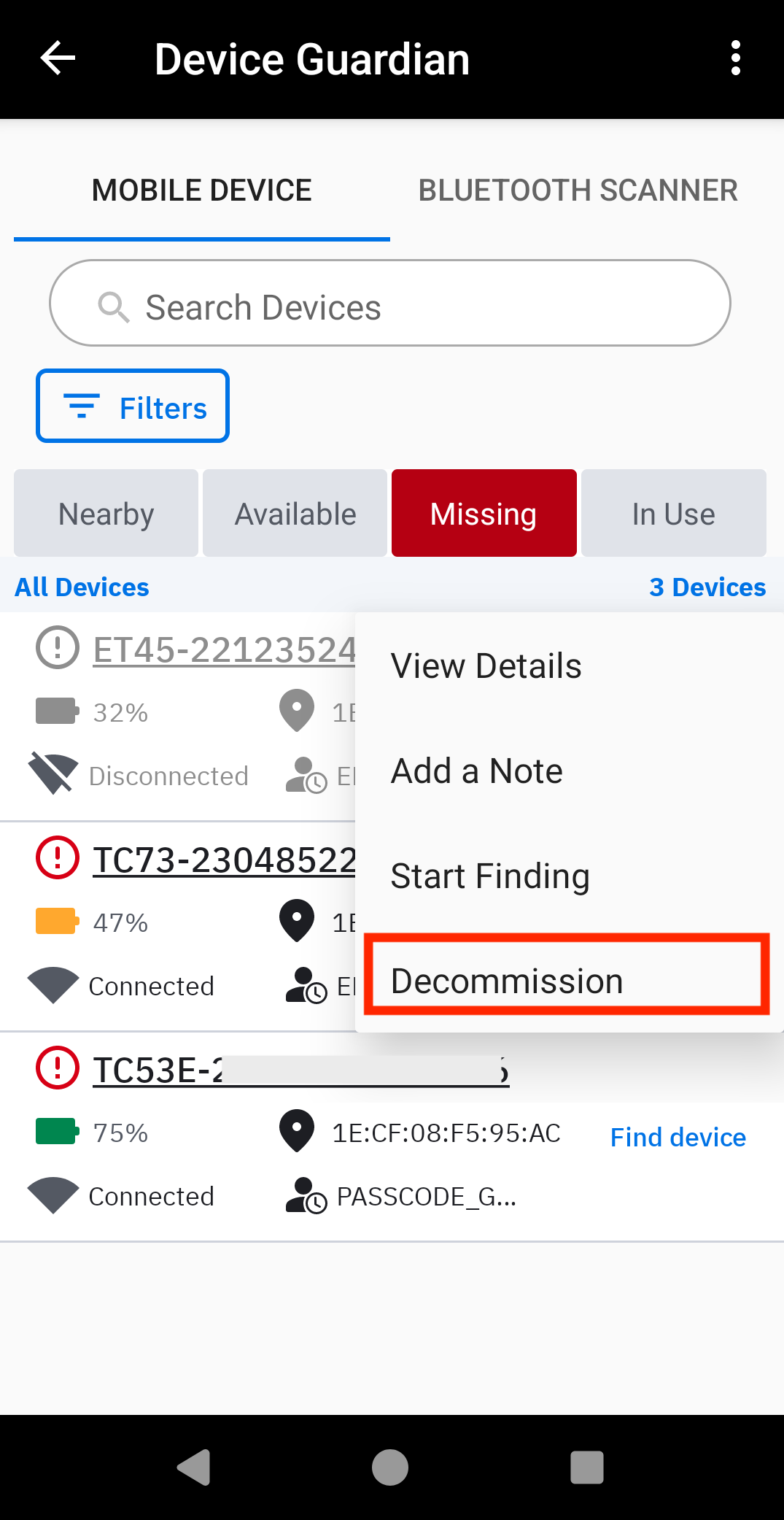
Task: Switch to the Bluetooth Scanner tab
Action: (578, 190)
